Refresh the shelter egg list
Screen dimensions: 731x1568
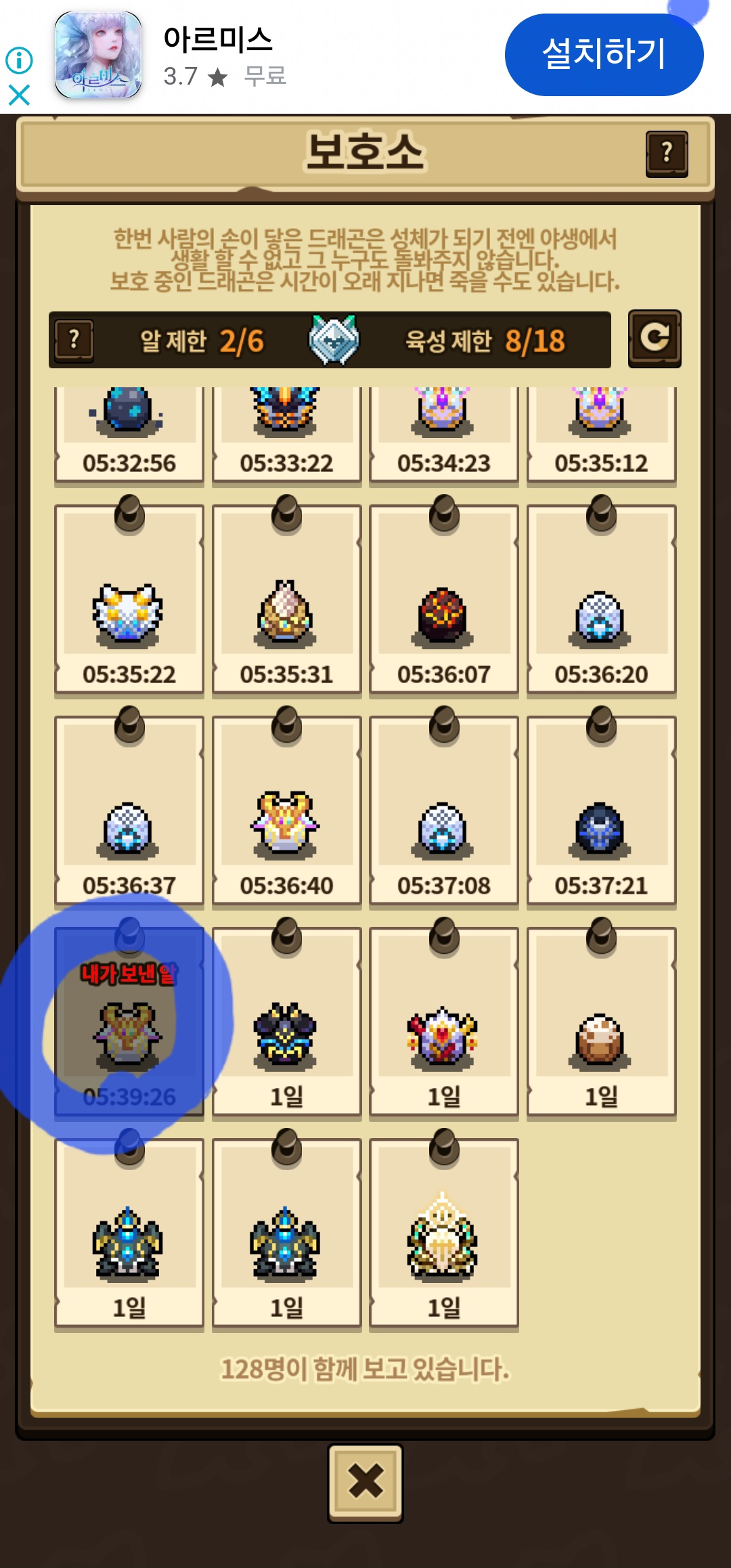pos(654,339)
